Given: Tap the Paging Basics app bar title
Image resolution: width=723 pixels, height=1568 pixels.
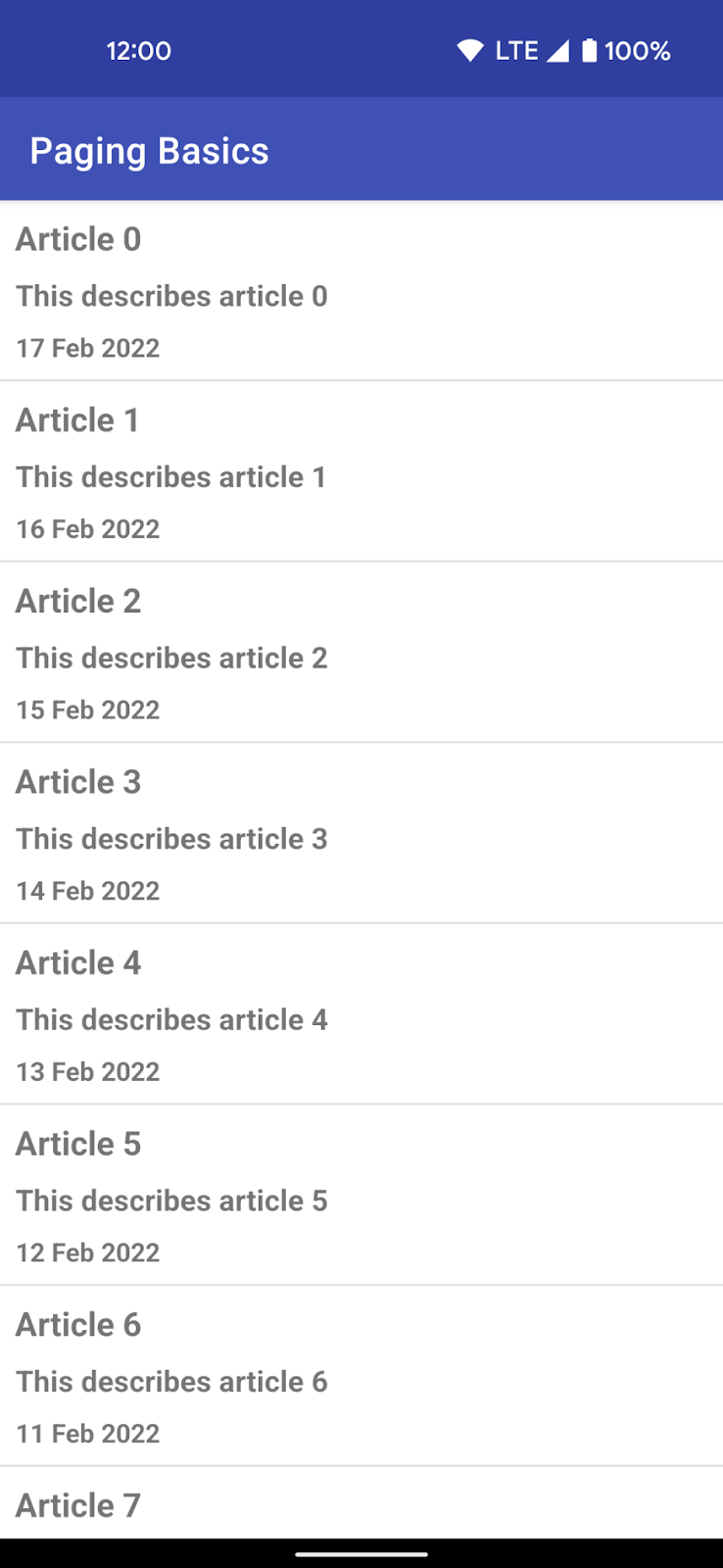Looking at the screenshot, I should (x=149, y=150).
